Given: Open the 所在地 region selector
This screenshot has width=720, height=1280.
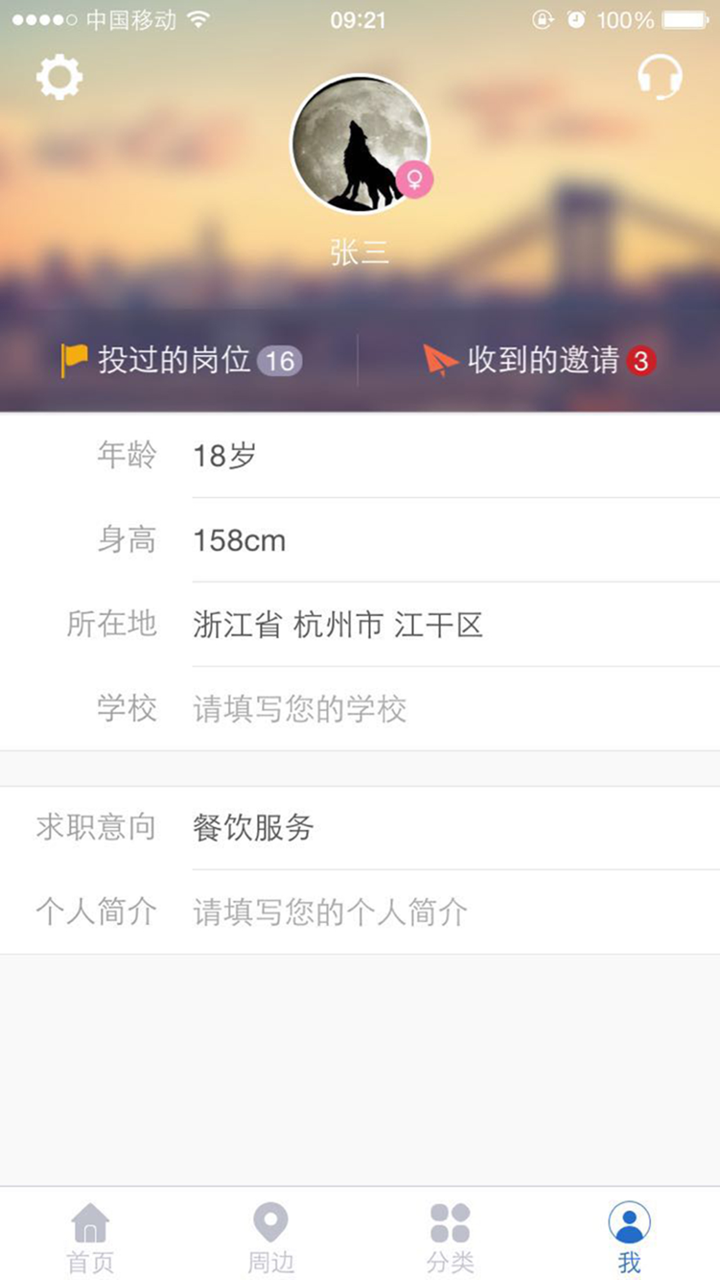Looking at the screenshot, I should tap(360, 624).
